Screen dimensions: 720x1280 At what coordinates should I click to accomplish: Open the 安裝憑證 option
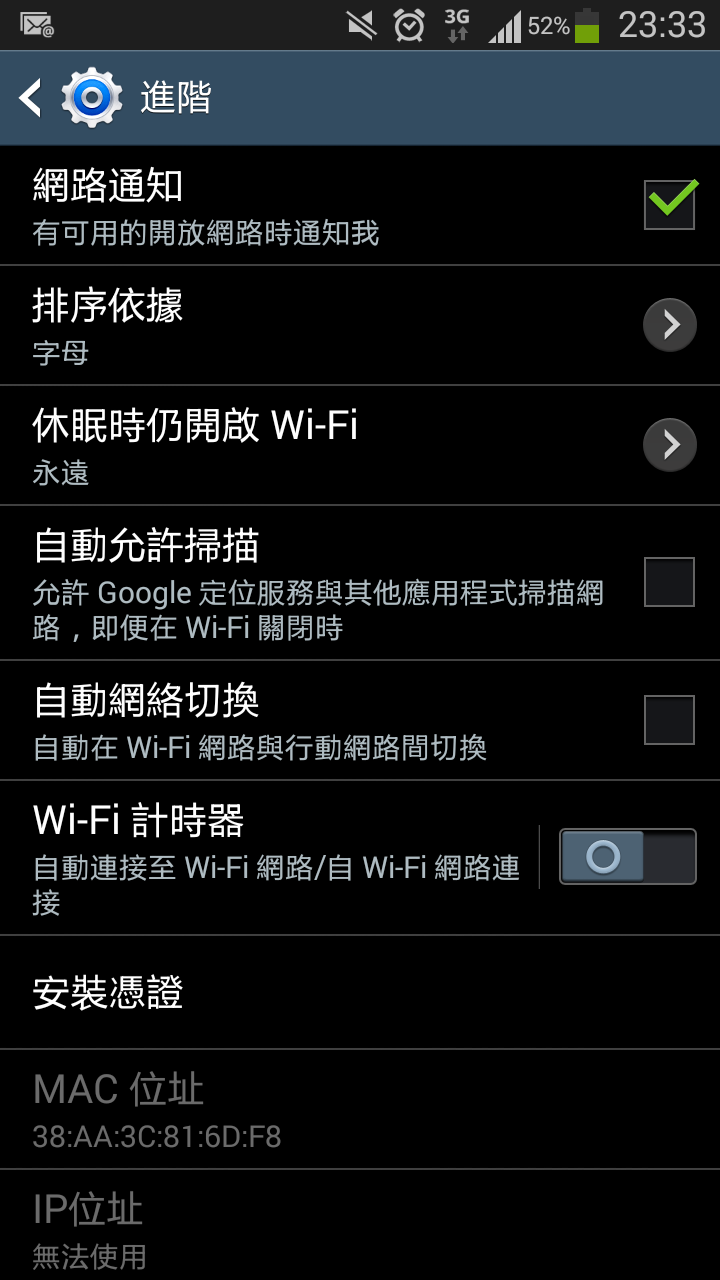click(360, 992)
